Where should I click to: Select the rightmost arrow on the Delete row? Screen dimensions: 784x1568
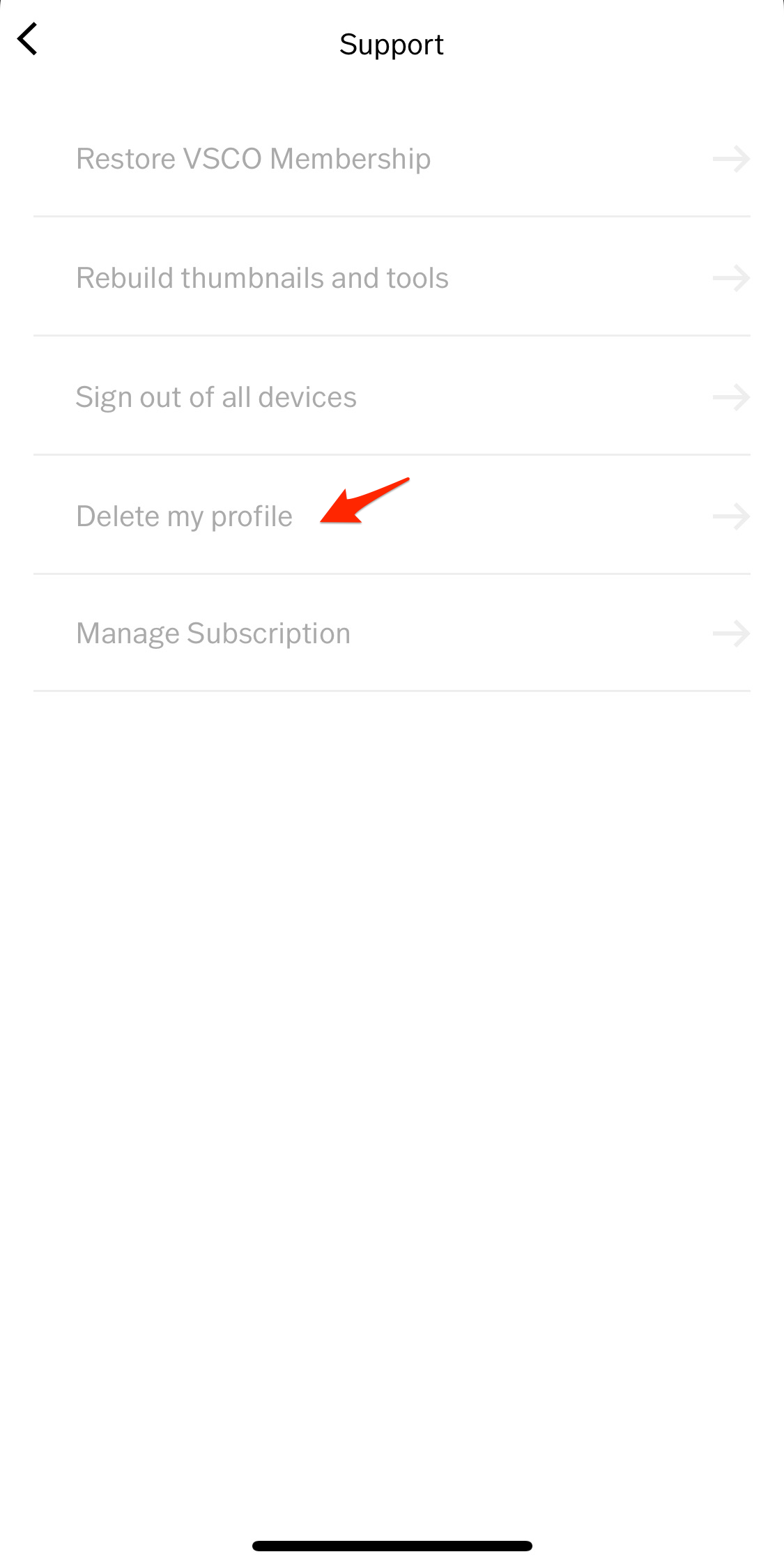pos(732,516)
